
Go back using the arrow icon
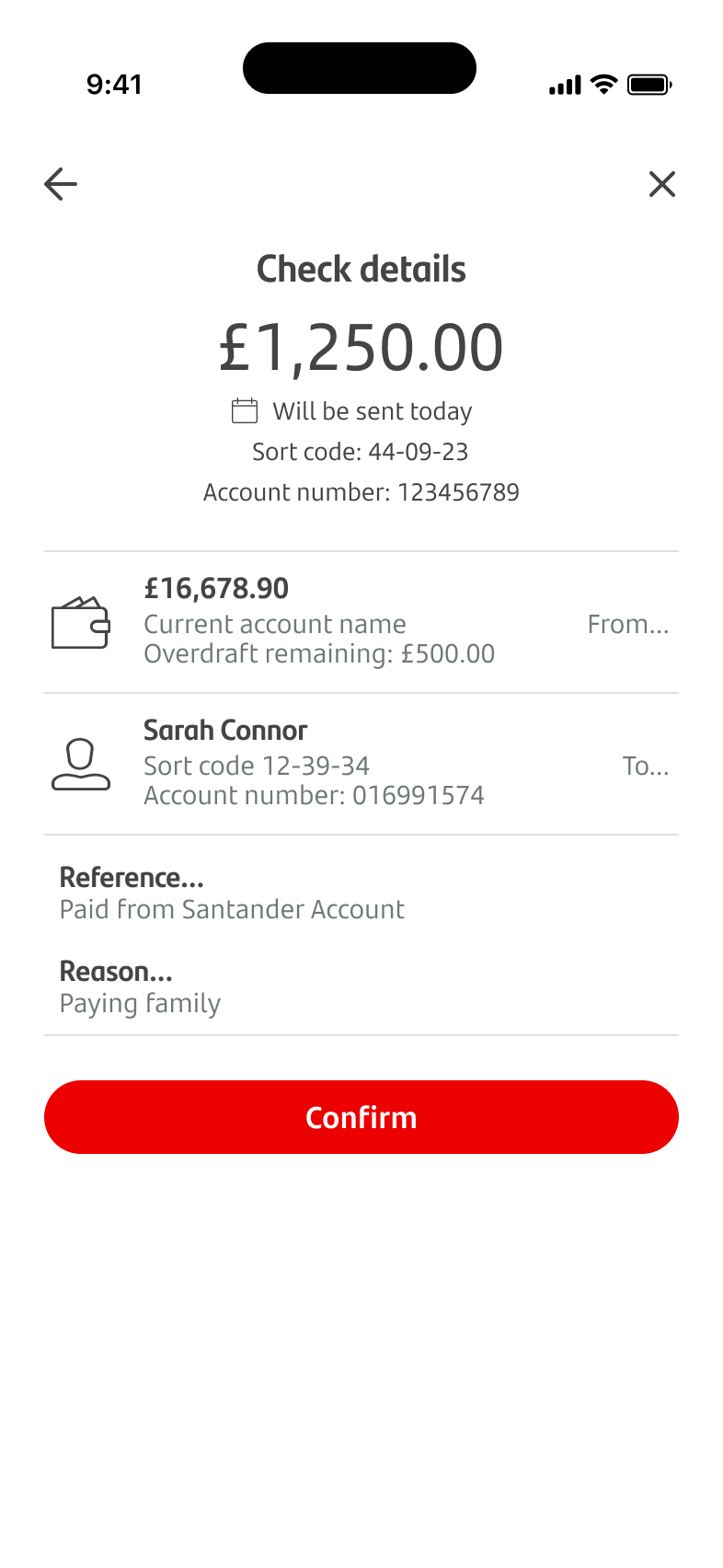pos(61,184)
